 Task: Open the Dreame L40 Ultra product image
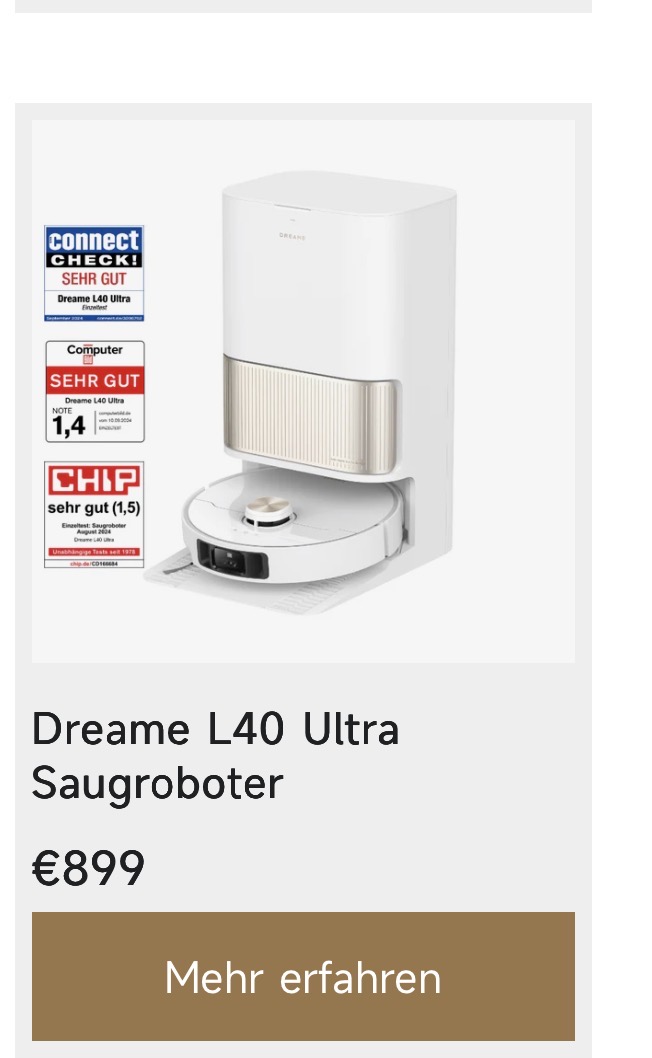click(303, 391)
